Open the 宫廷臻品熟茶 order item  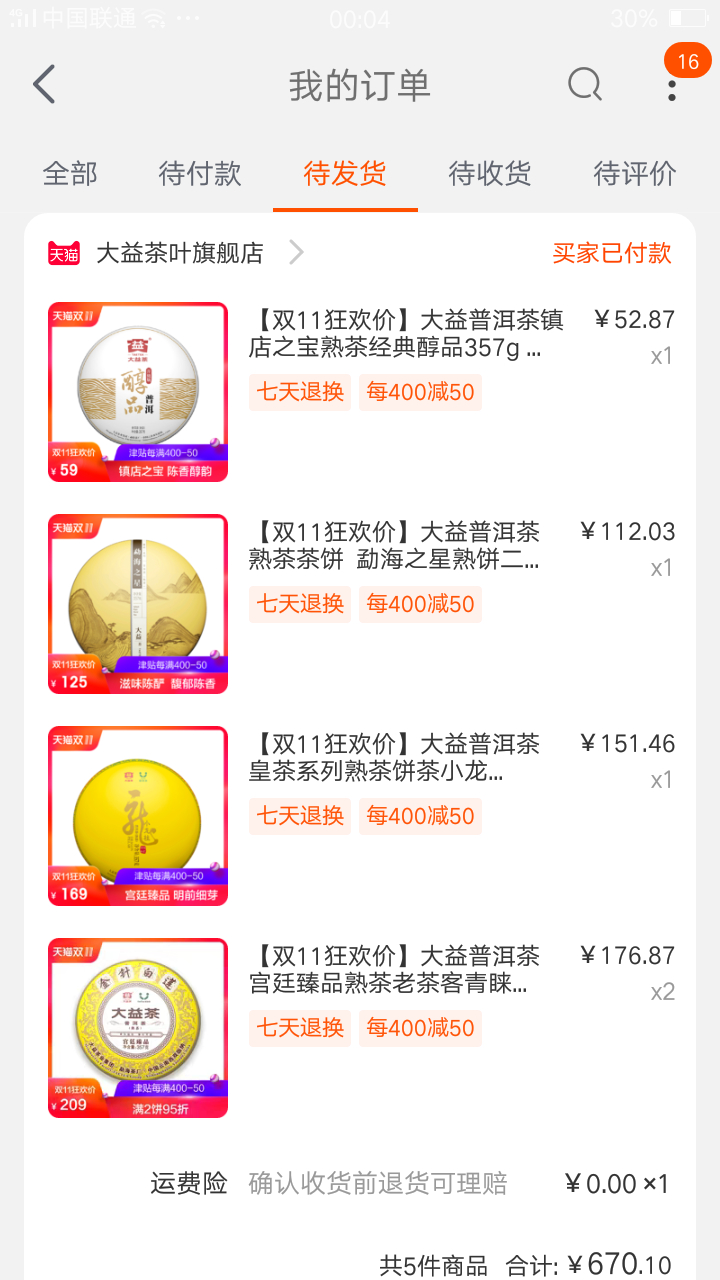tap(395, 970)
